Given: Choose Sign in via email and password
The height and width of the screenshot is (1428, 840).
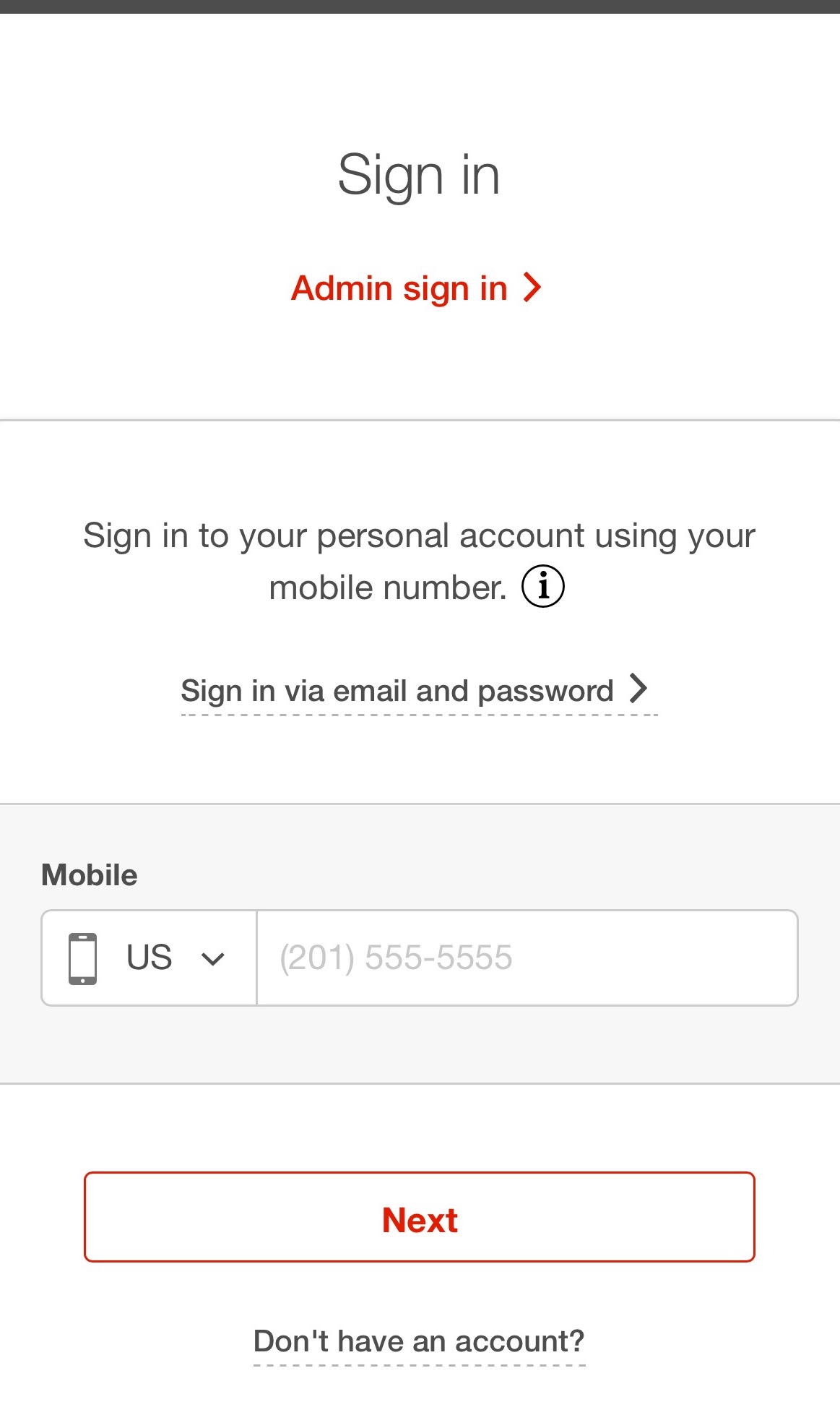Looking at the screenshot, I should pyautogui.click(x=415, y=691).
